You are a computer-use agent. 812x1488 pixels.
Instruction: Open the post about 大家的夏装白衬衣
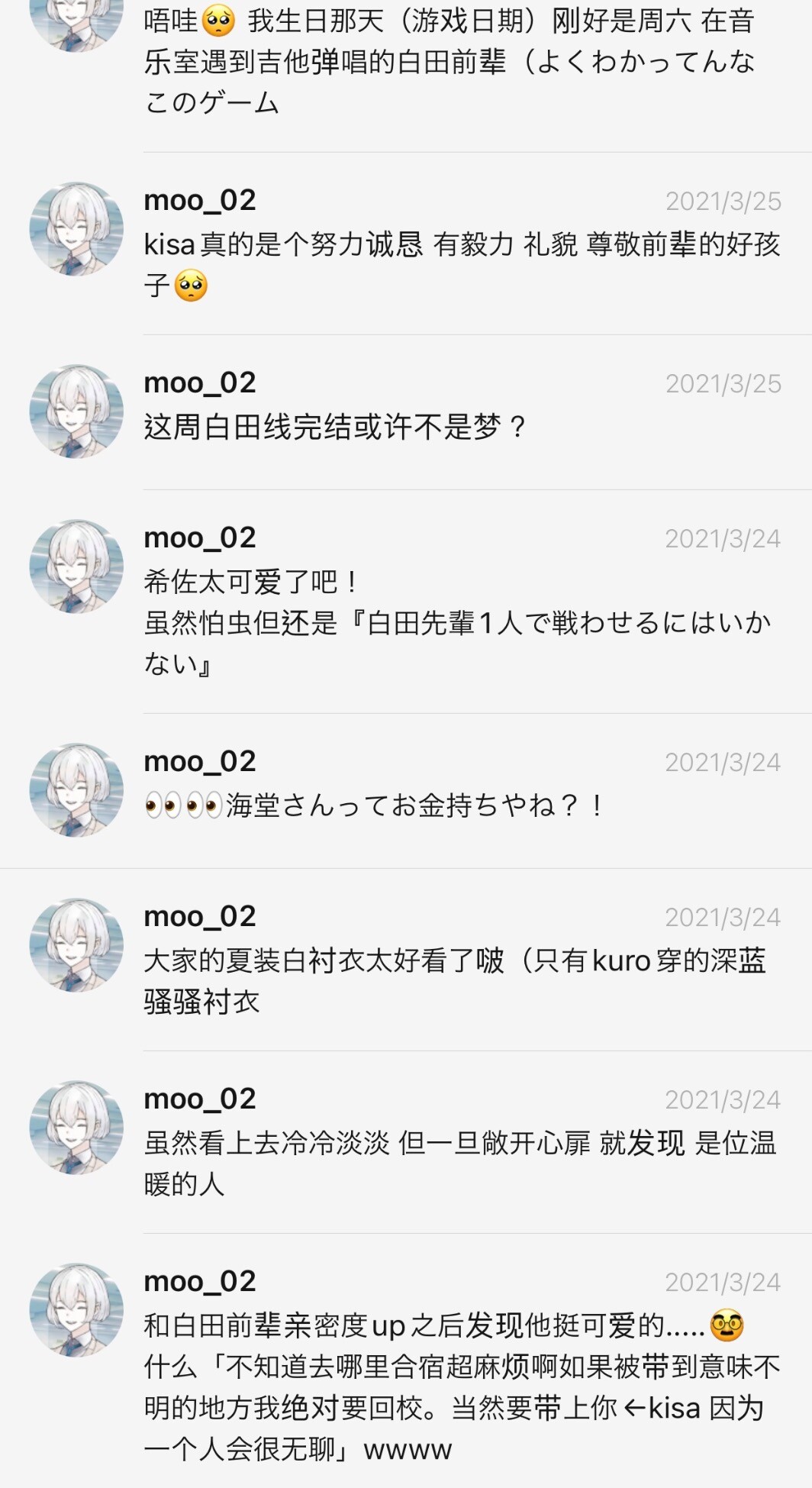(406, 960)
